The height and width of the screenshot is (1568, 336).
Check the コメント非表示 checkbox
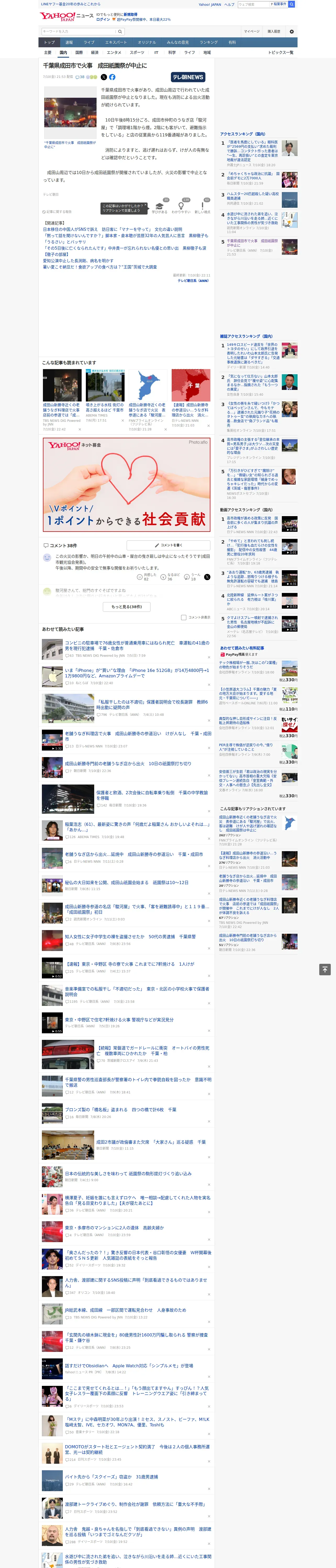click(183, 617)
